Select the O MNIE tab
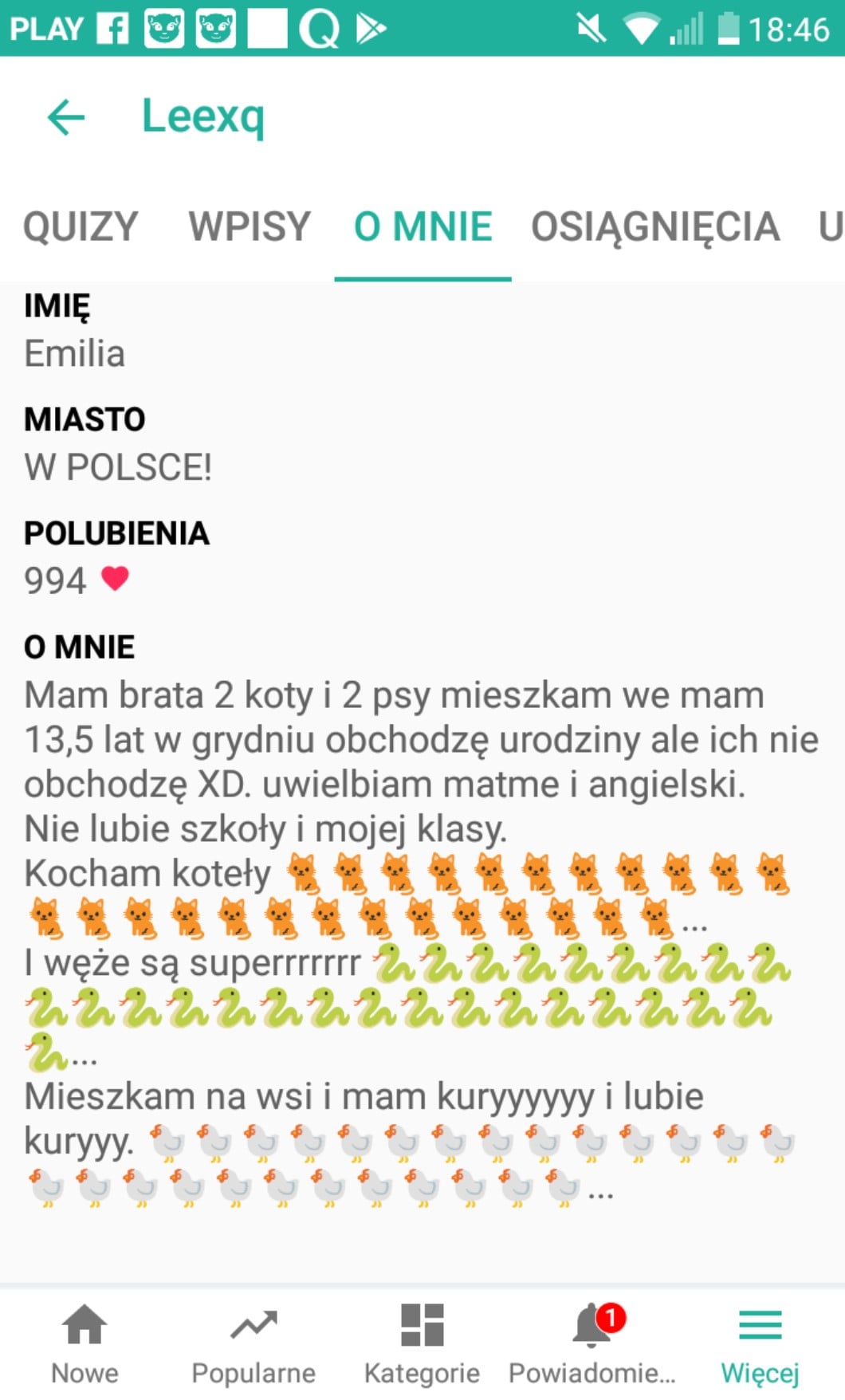Viewport: 845px width, 1400px height. (x=422, y=227)
